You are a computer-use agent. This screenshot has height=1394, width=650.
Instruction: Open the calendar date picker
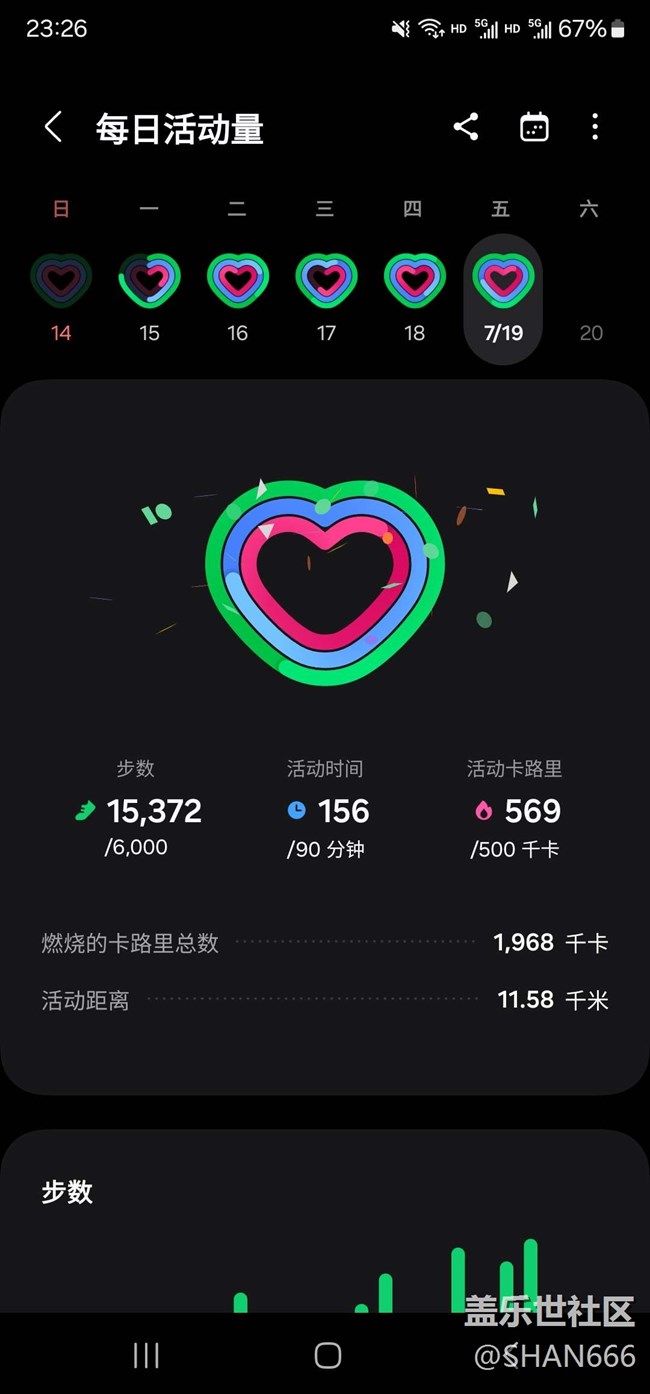pos(534,127)
